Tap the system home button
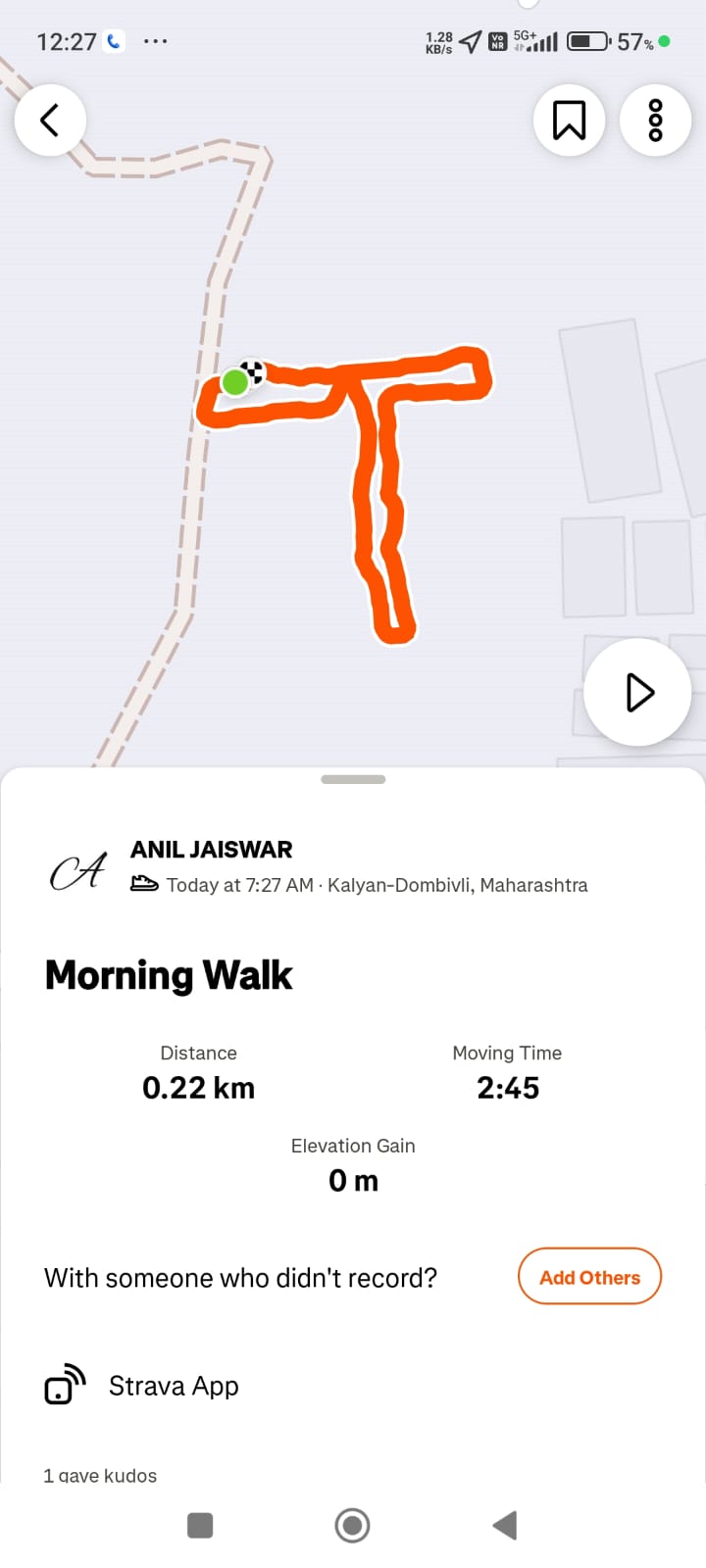The image size is (706, 1568). (352, 1525)
